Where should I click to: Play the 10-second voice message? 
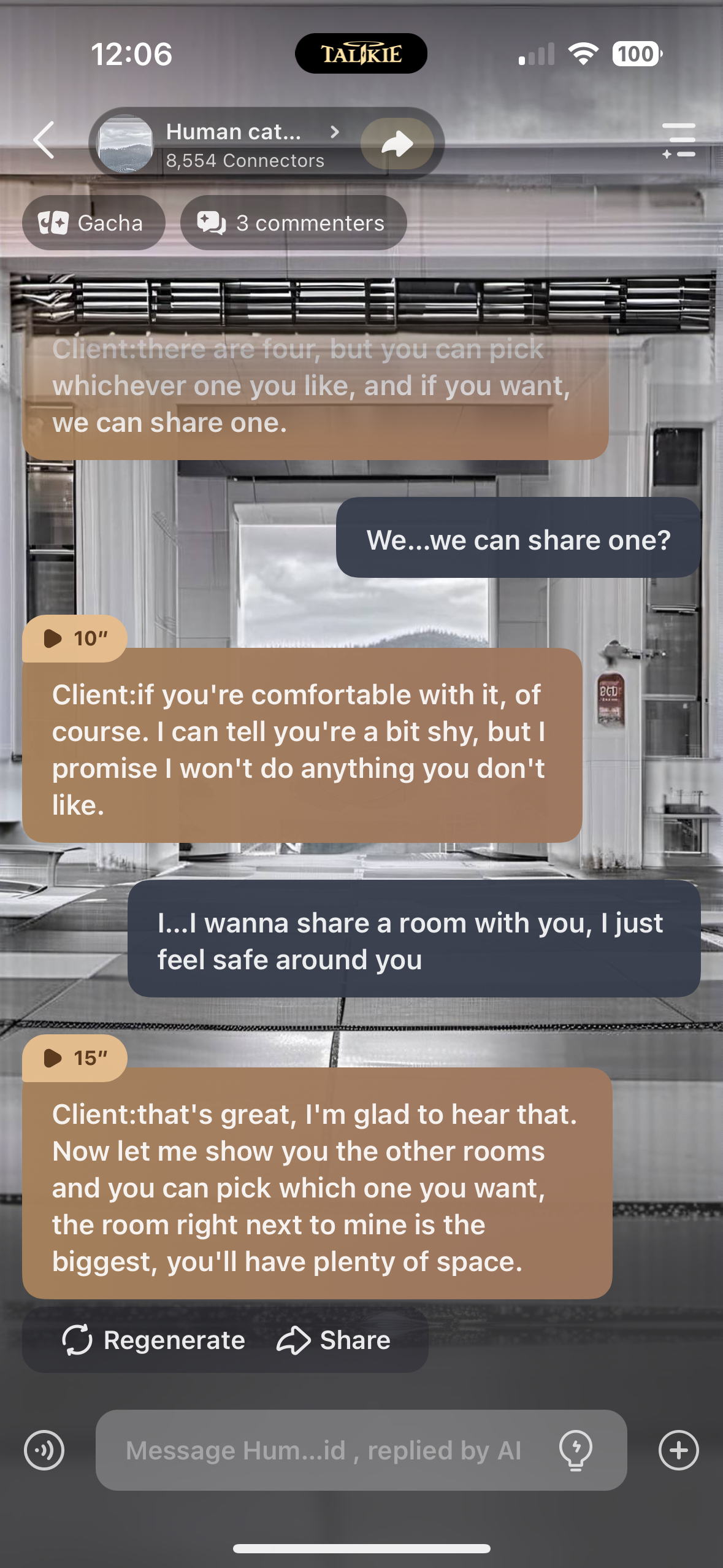tap(74, 639)
